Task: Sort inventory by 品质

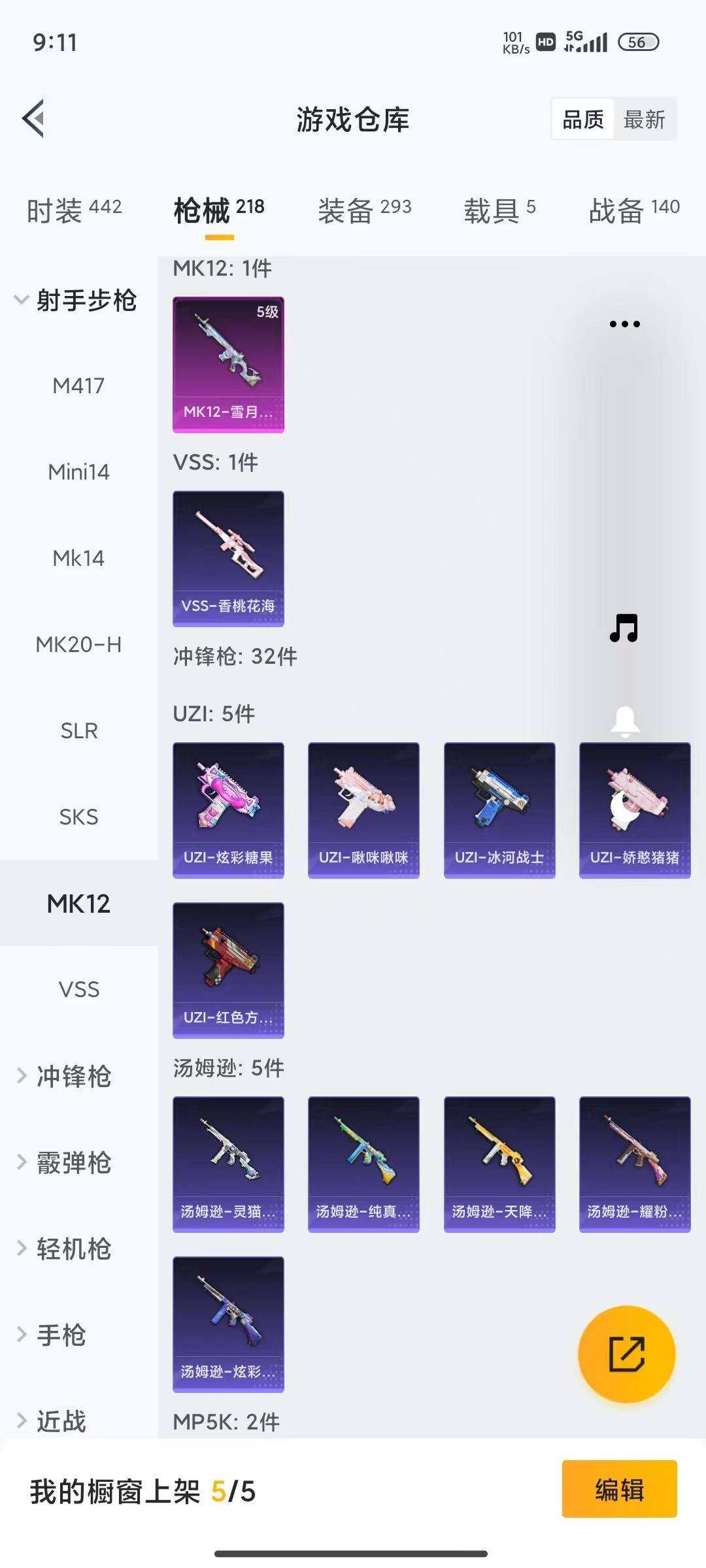Action: point(584,119)
